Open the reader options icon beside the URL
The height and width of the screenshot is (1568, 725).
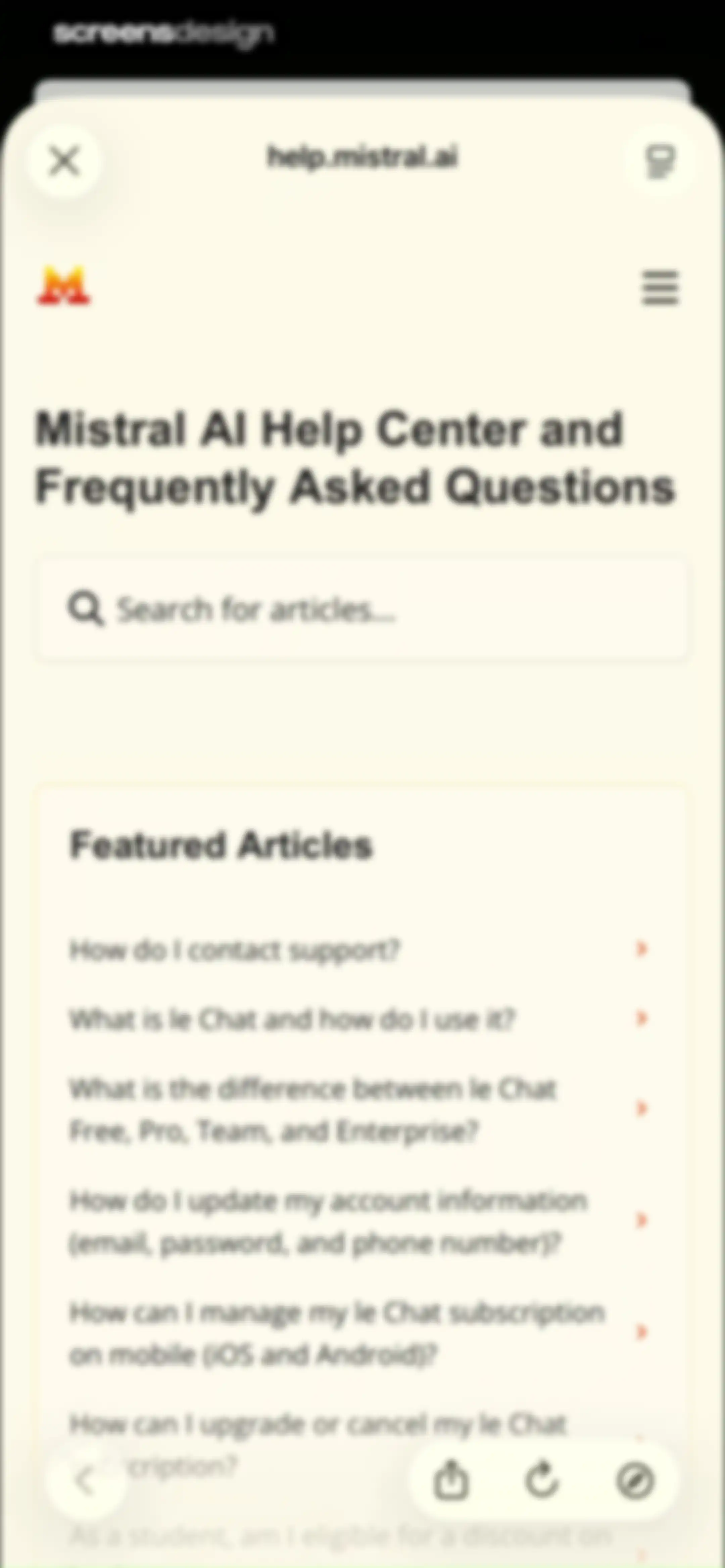660,161
